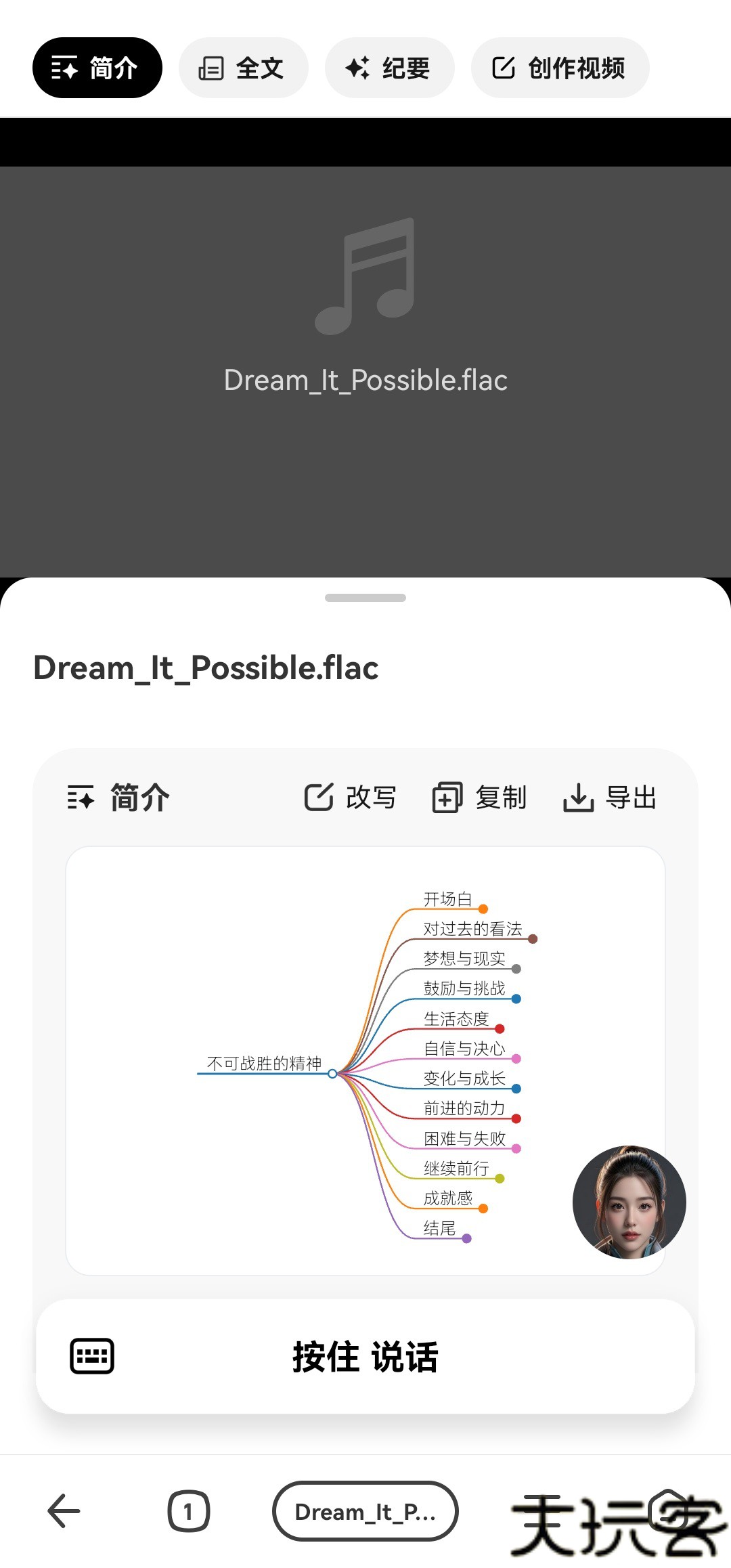Tap the 按住 说话 voice button
This screenshot has width=731, height=1568.
[365, 1356]
